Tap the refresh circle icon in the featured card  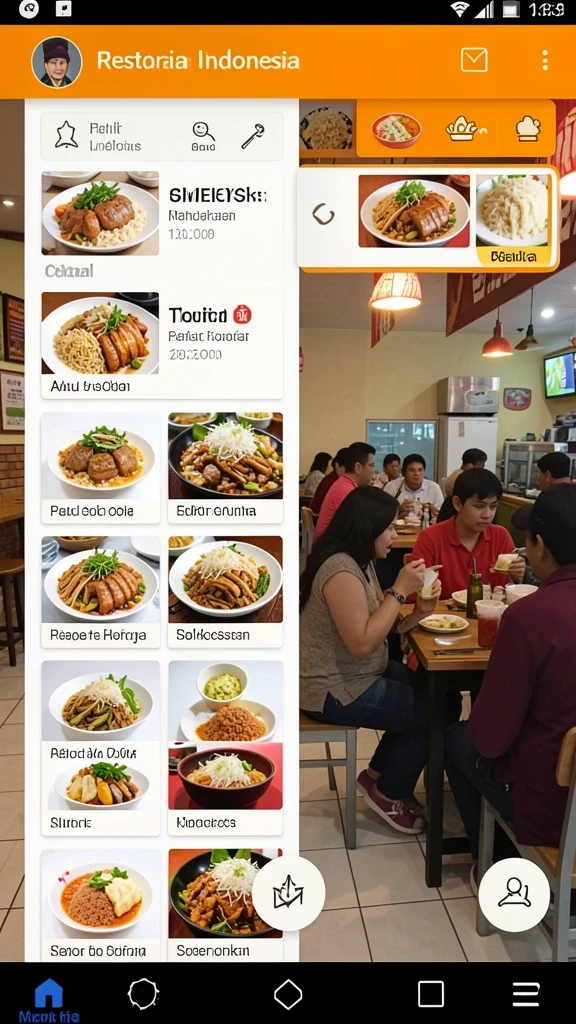(323, 214)
